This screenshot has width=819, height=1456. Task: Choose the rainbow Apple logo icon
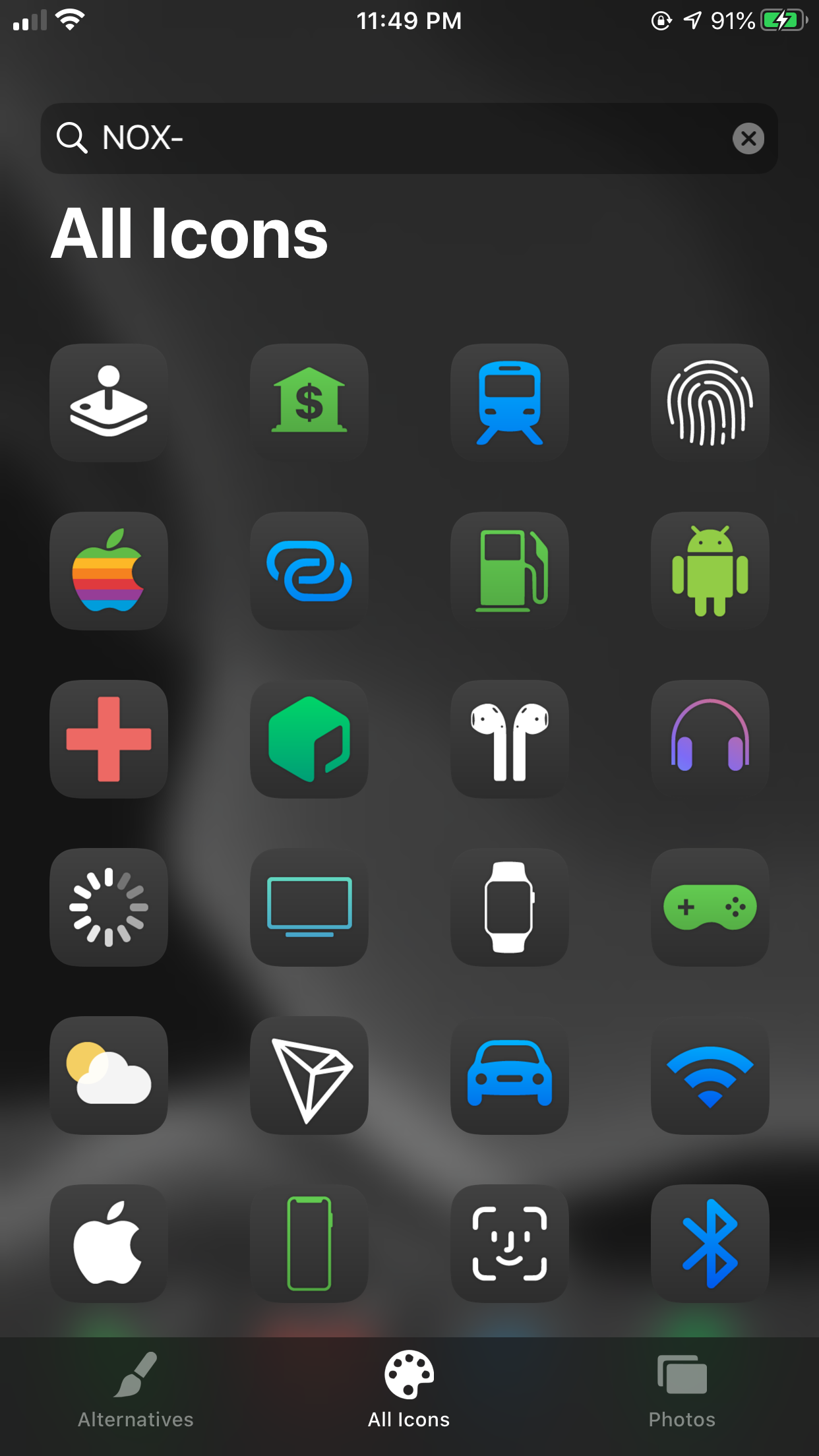tap(109, 571)
